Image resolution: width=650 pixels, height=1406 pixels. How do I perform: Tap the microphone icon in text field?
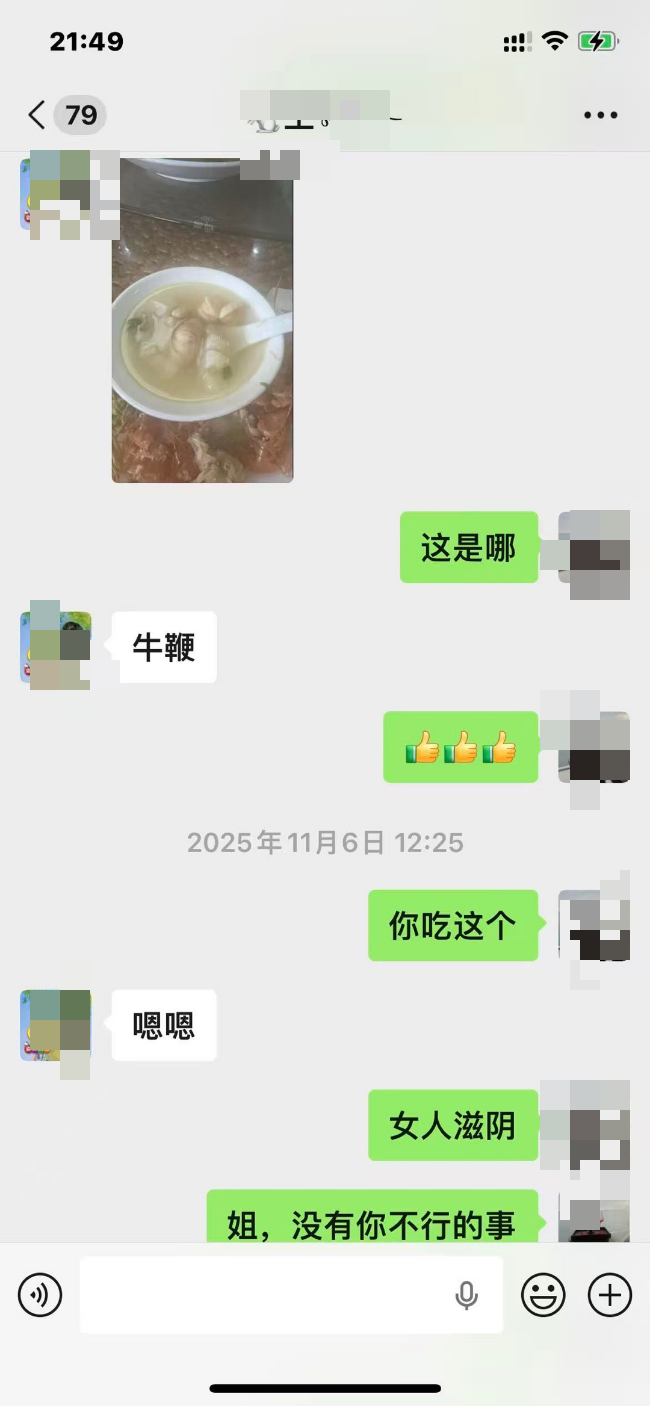tap(466, 1296)
